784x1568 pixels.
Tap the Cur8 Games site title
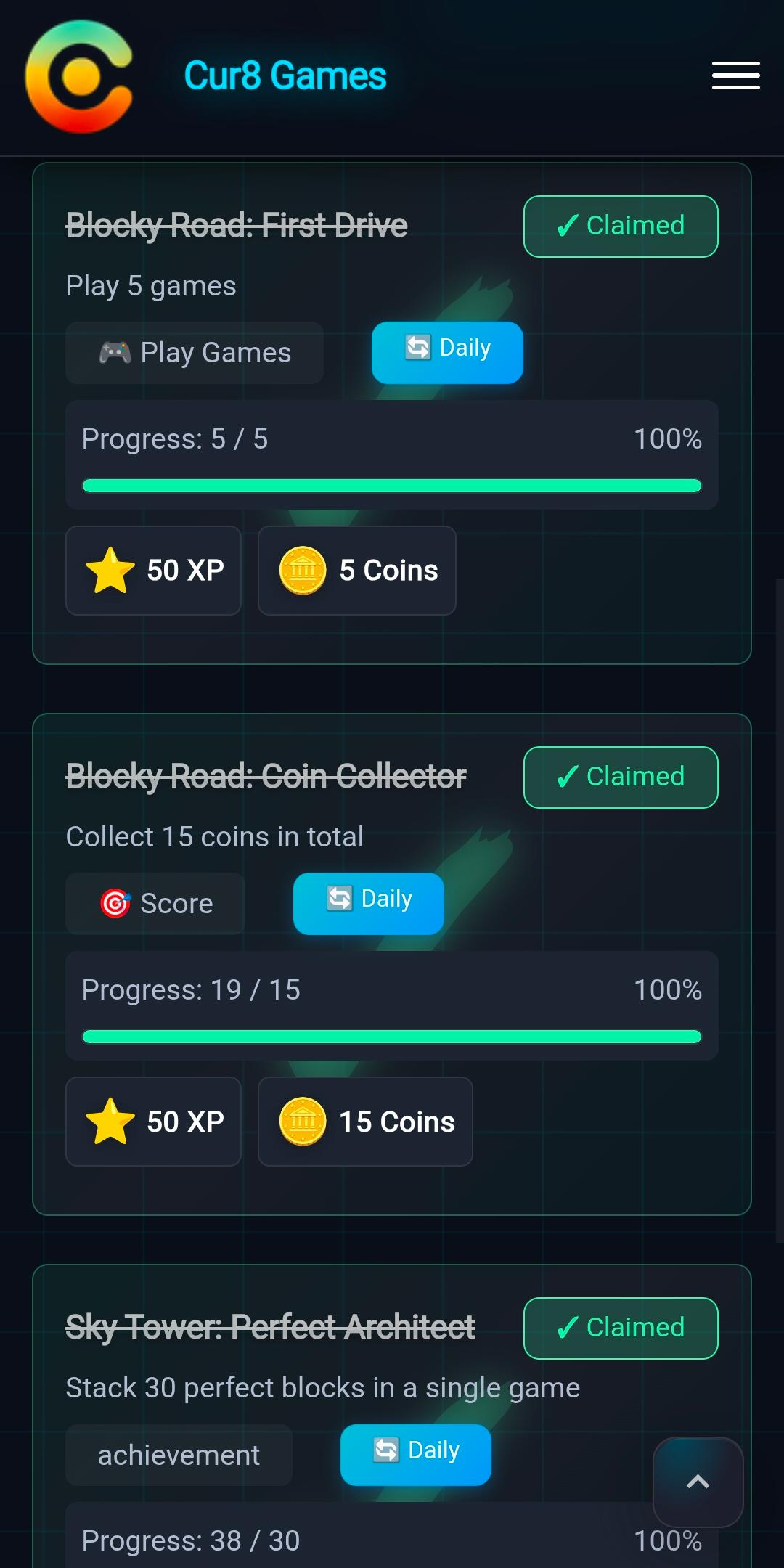click(x=285, y=75)
